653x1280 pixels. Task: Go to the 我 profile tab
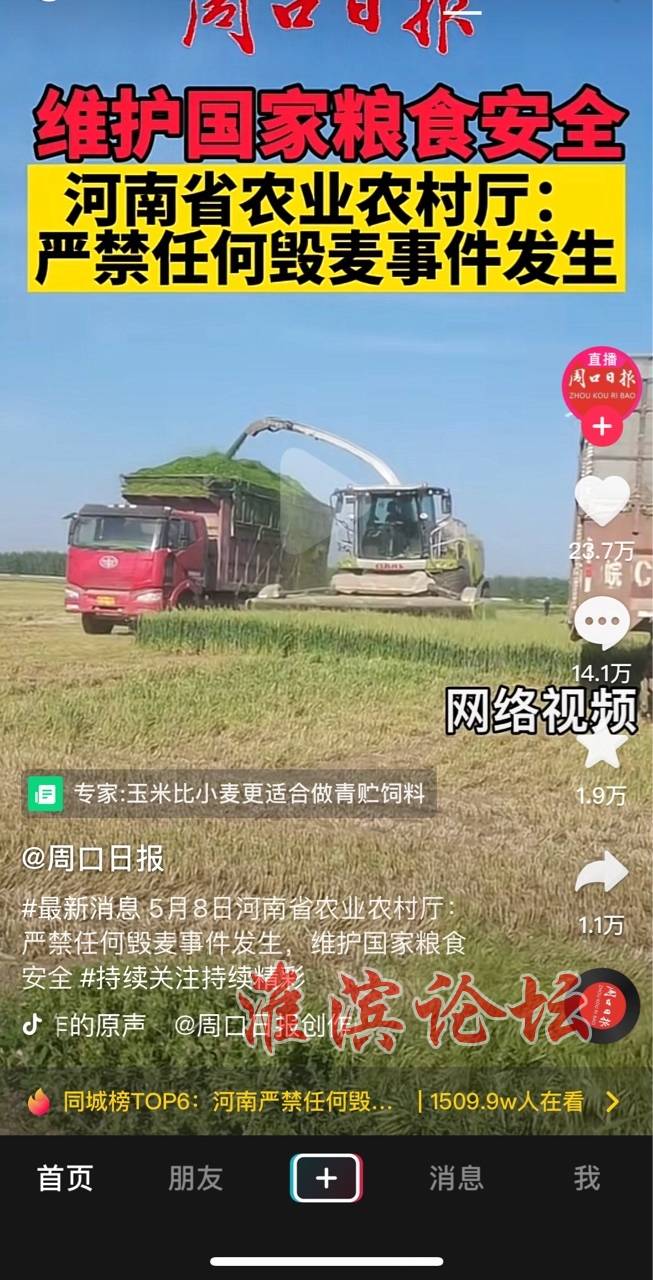586,1178
